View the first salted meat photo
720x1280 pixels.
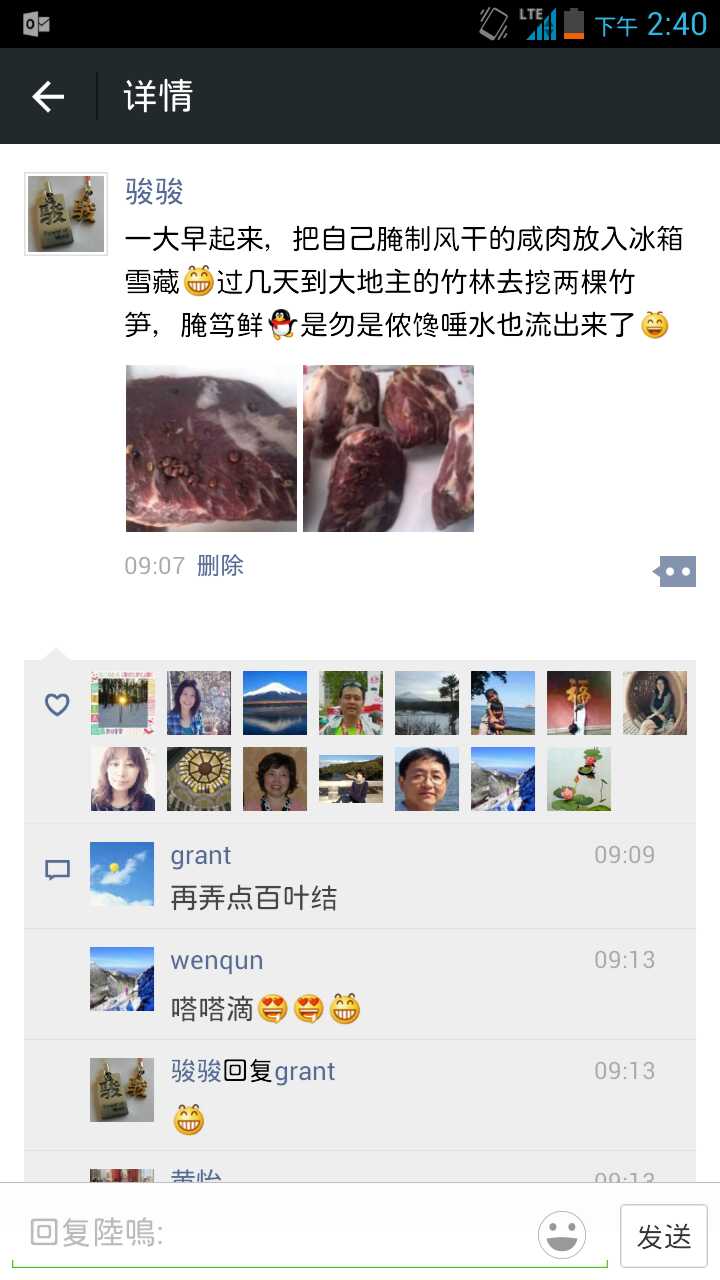coord(211,448)
